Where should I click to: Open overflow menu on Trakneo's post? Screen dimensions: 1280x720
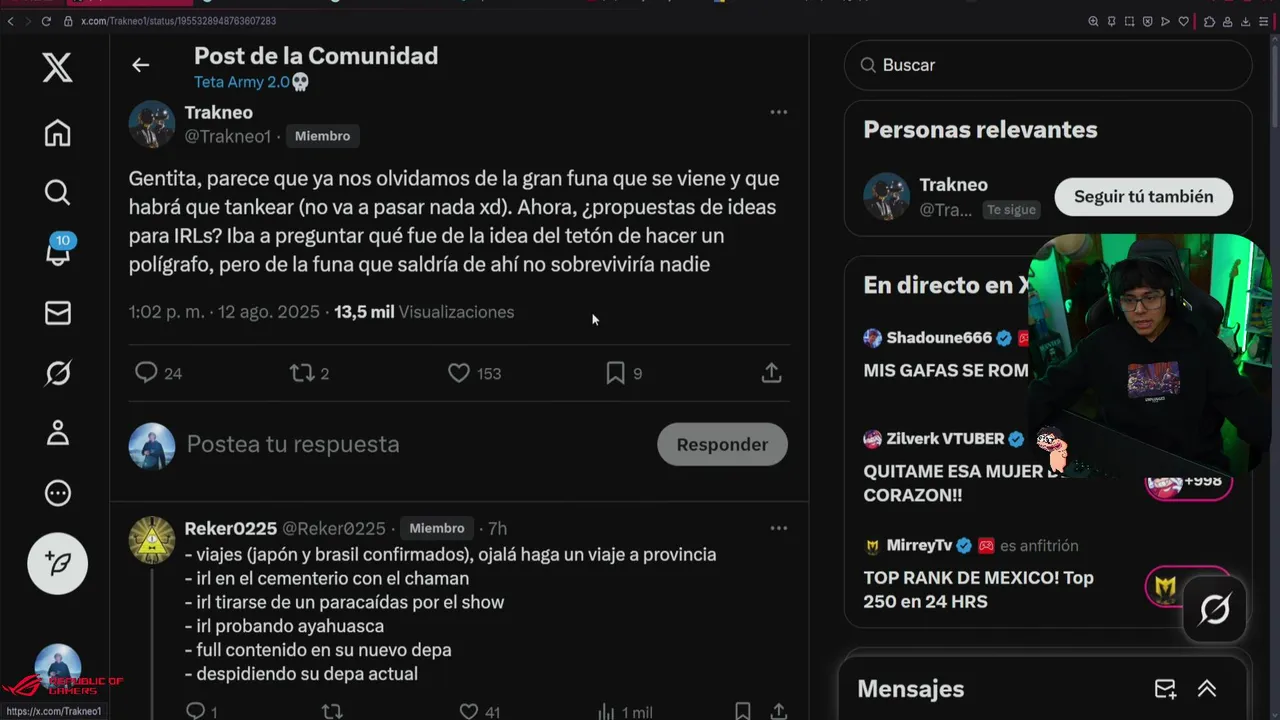pos(778,112)
